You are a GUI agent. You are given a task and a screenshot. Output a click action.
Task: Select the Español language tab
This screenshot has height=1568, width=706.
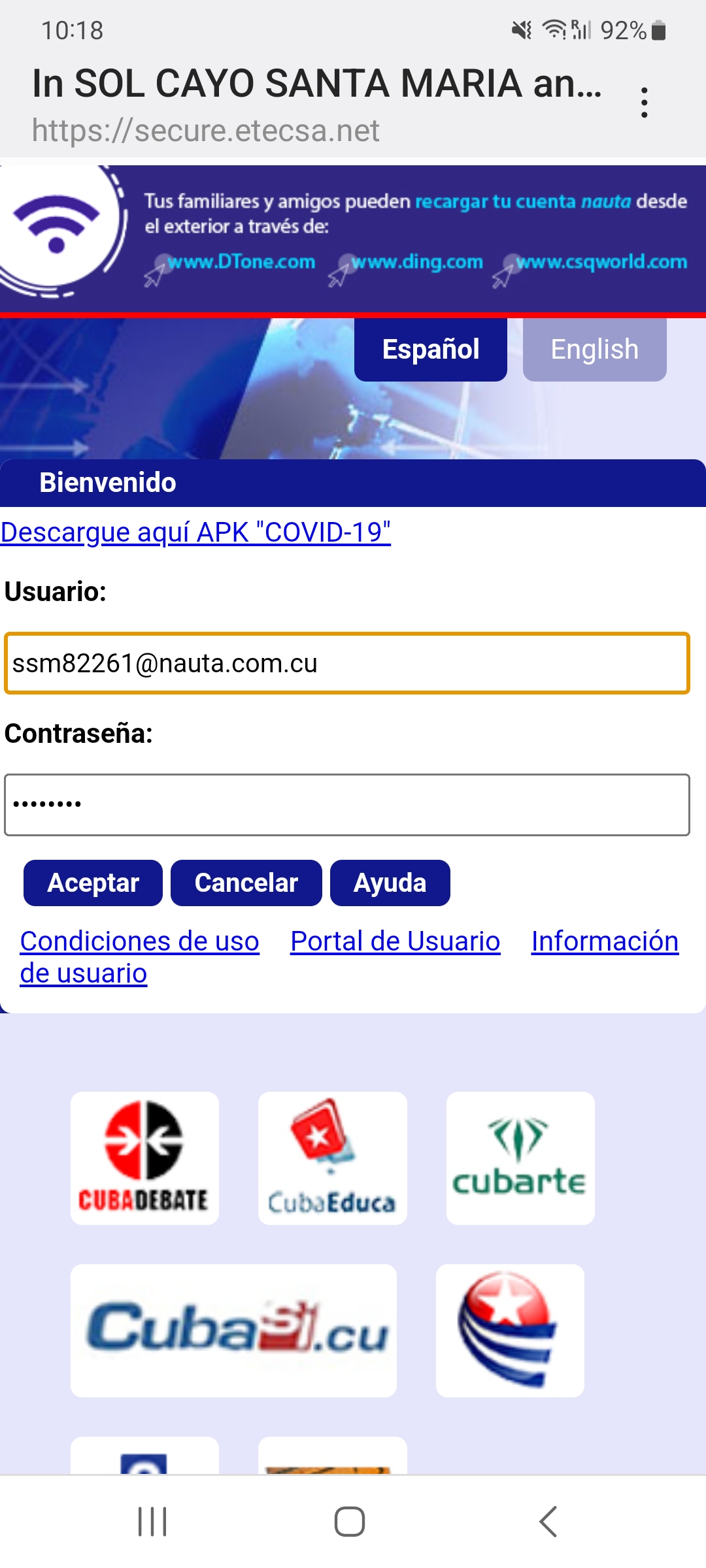click(431, 350)
